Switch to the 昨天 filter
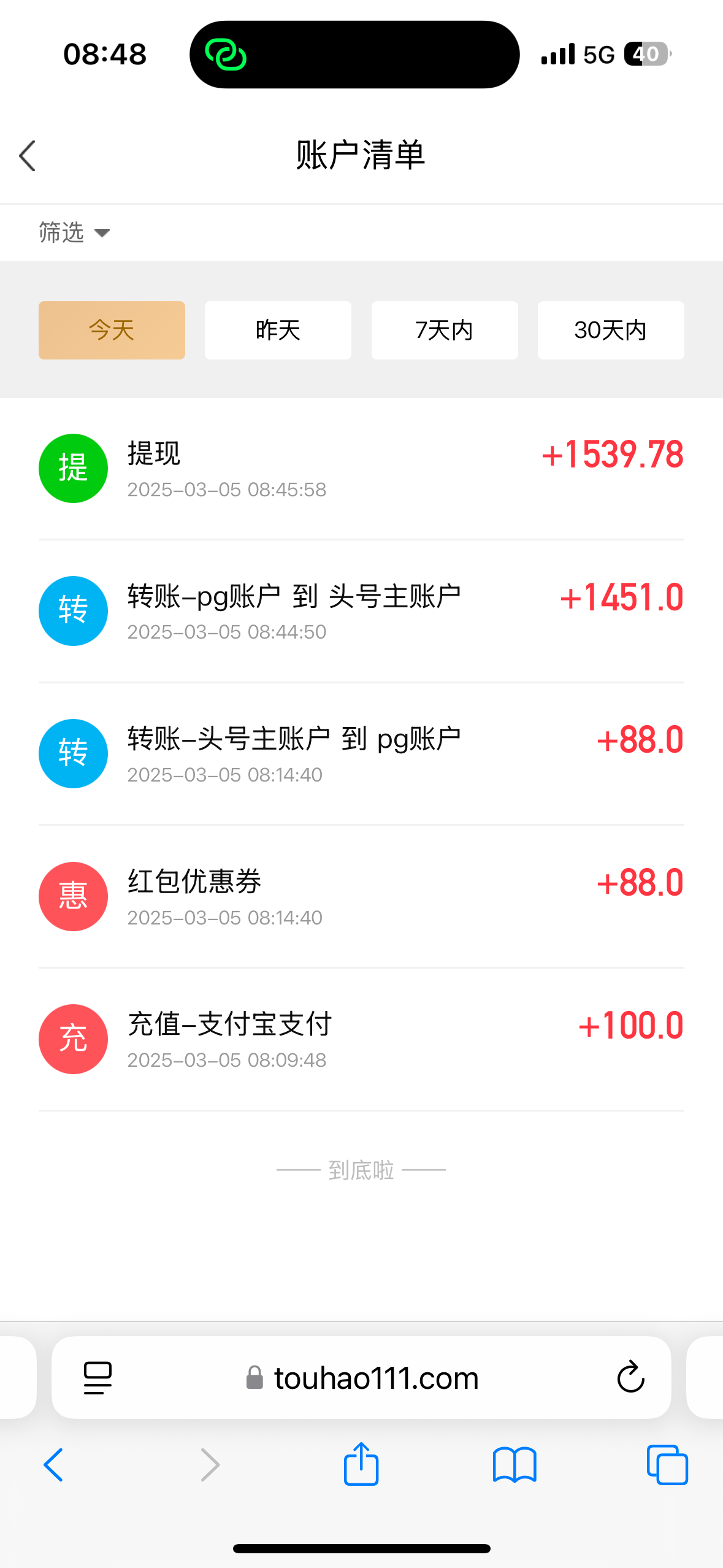 (x=278, y=330)
